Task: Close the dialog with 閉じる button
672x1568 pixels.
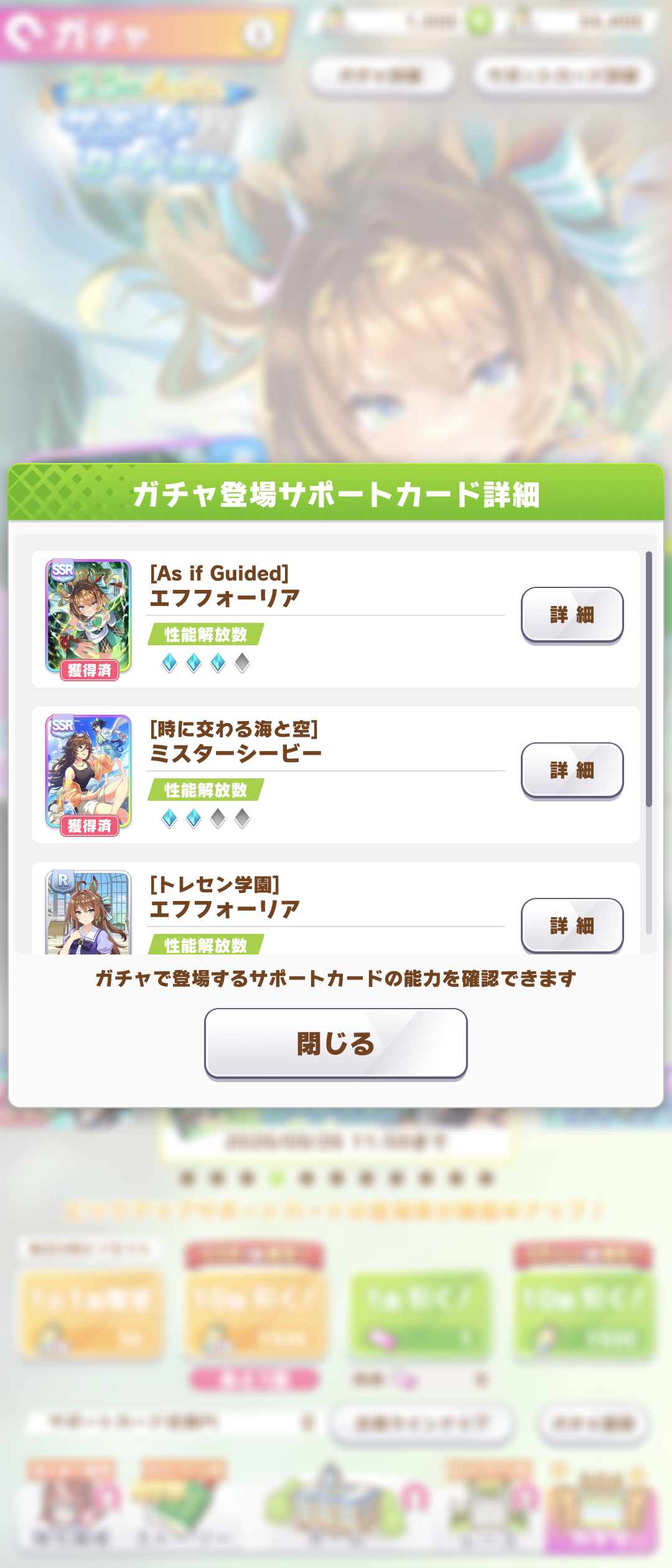Action: point(336,1043)
